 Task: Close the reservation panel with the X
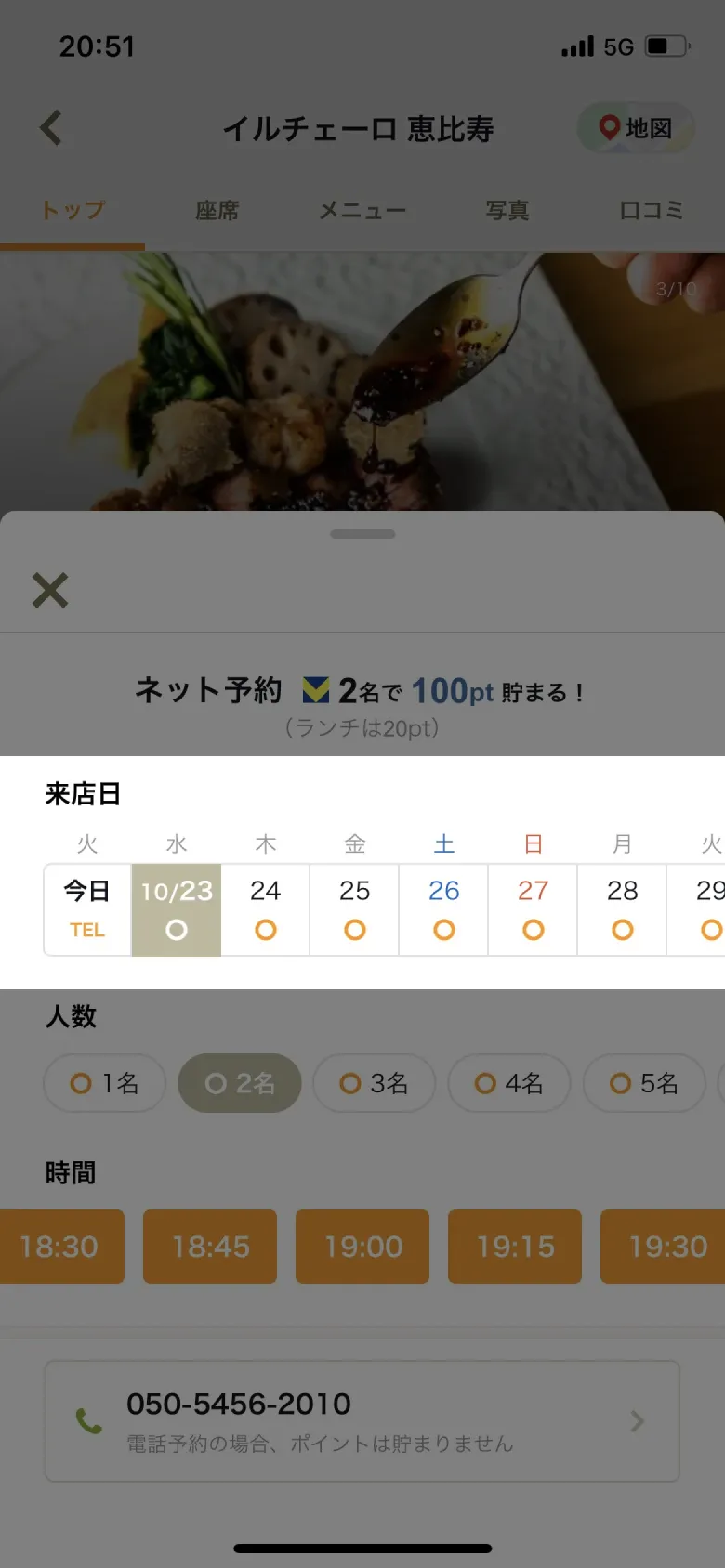[x=49, y=591]
